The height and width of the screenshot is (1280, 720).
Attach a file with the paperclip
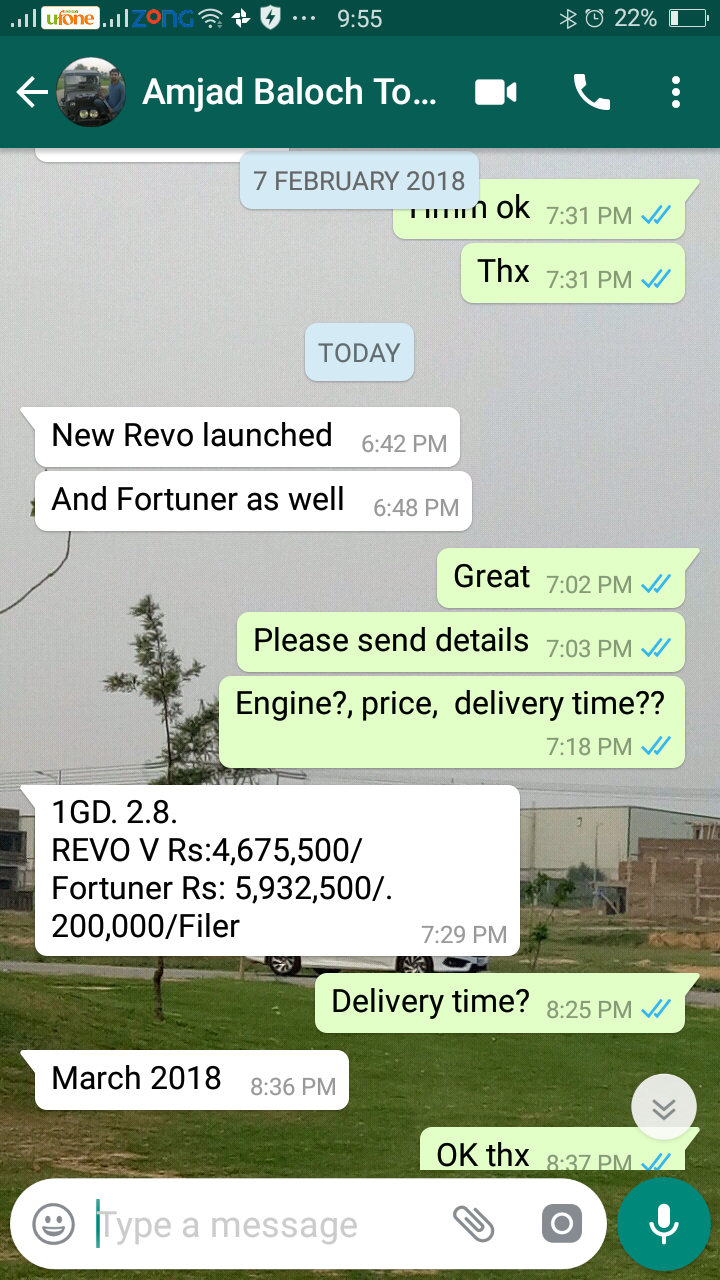click(x=474, y=1224)
